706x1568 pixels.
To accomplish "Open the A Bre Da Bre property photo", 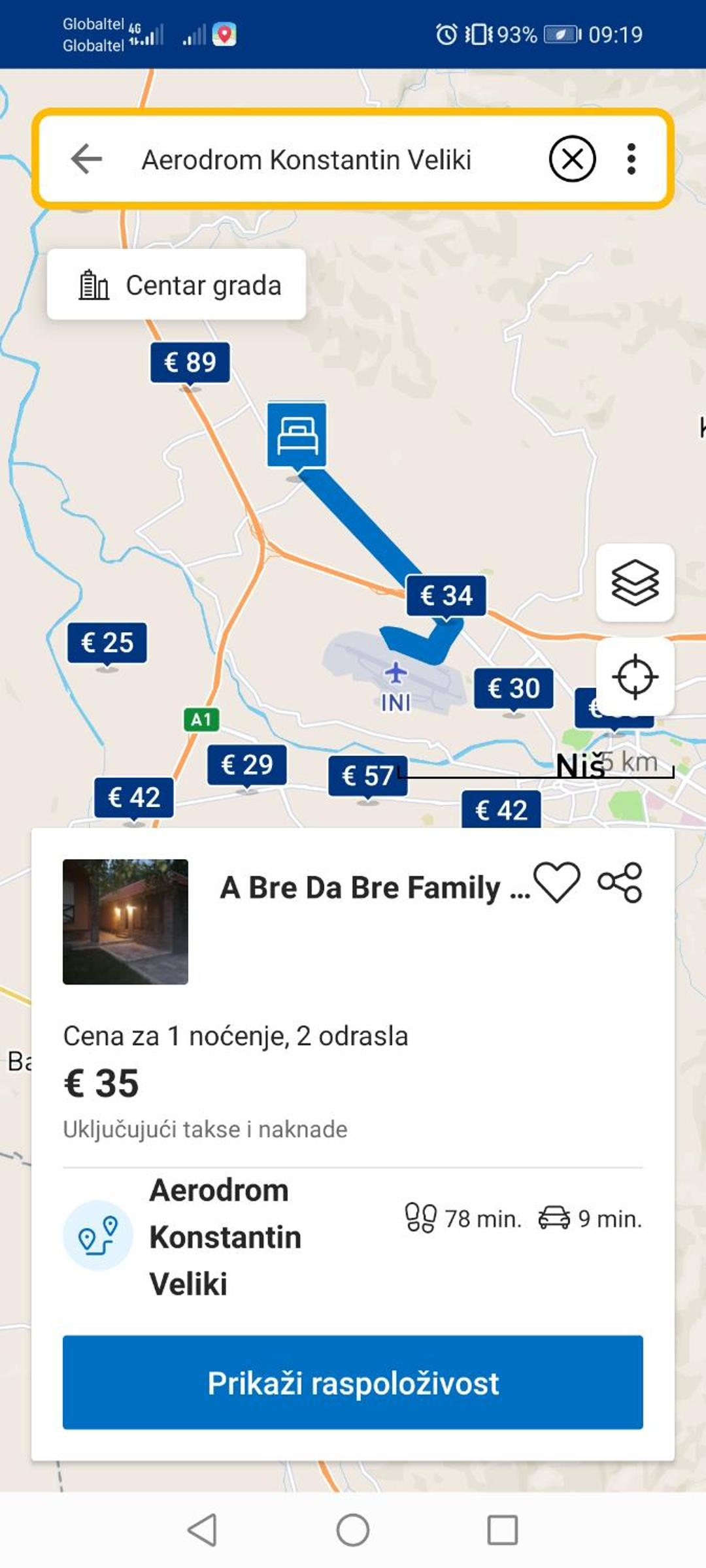I will (x=126, y=922).
